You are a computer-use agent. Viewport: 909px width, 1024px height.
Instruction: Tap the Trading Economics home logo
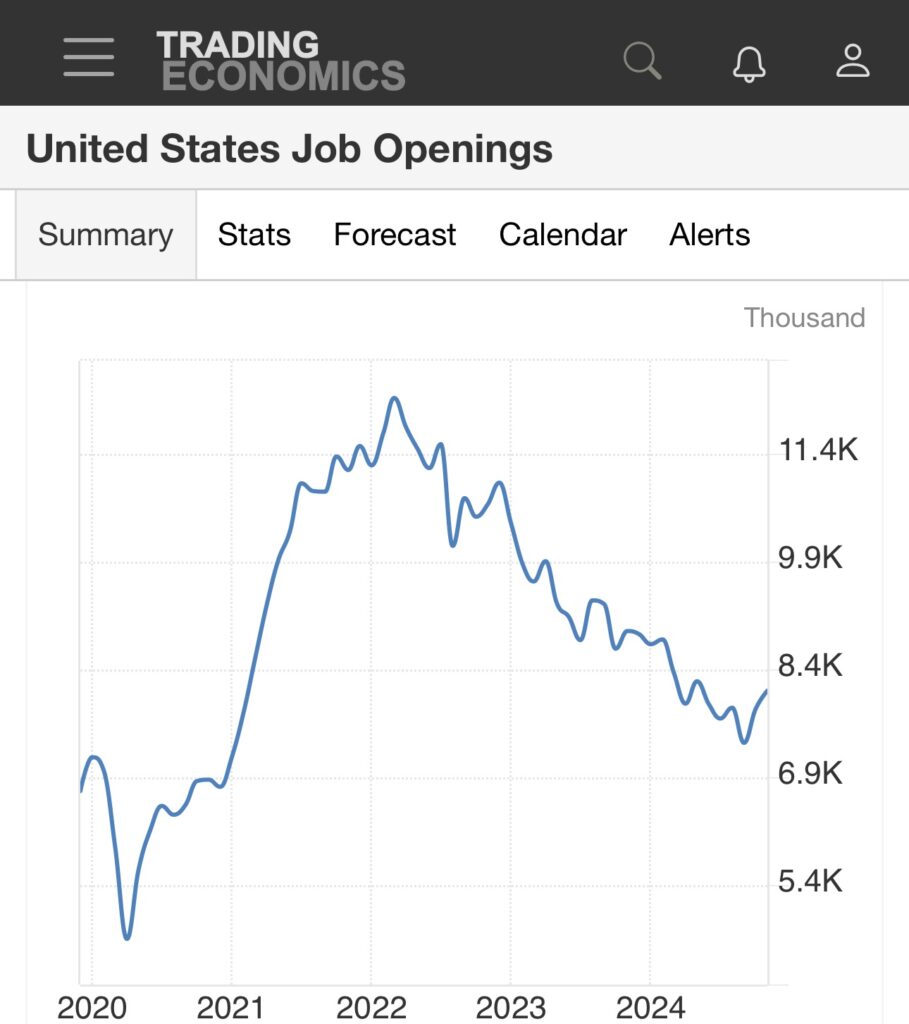(x=280, y=60)
